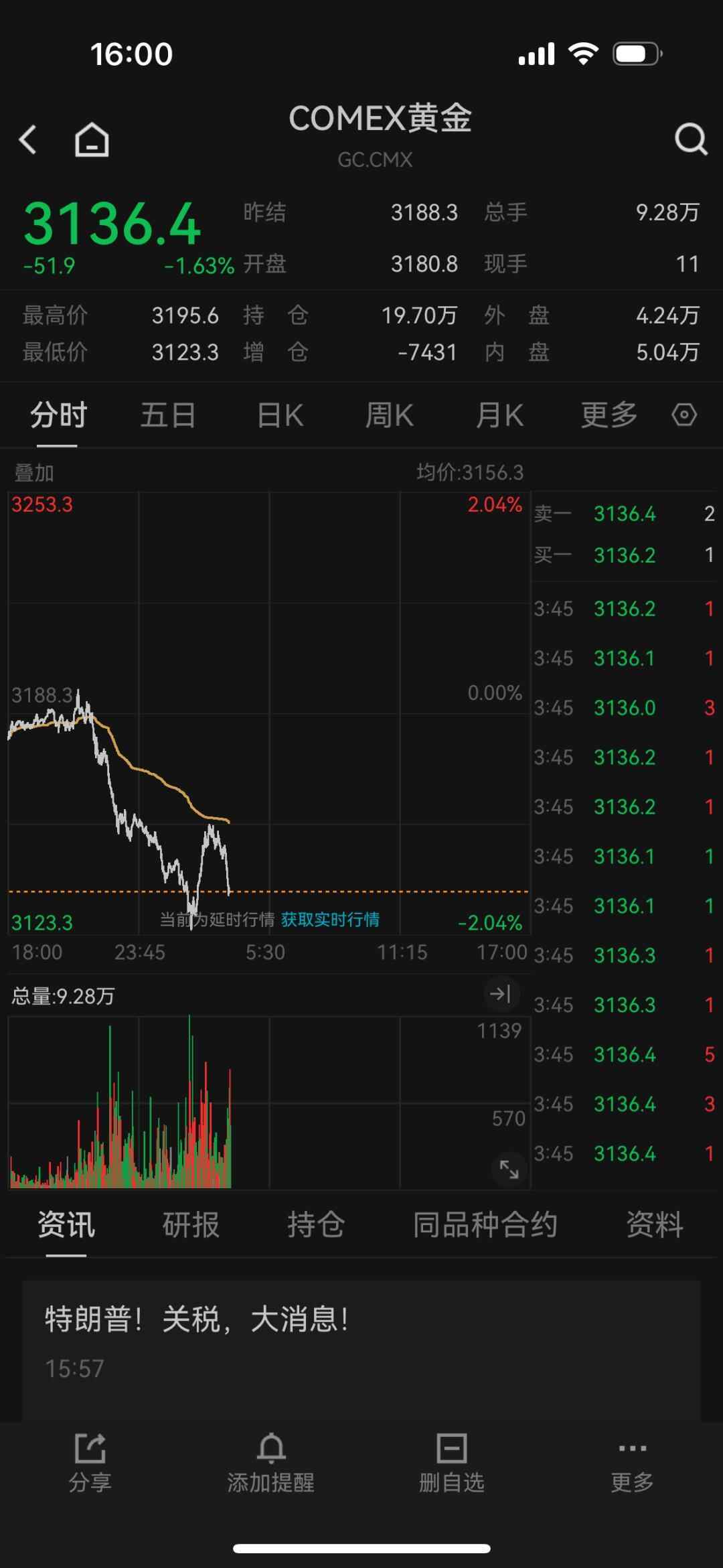Expand the chart to full screen
This screenshot has width=723, height=1568.
[509, 1169]
